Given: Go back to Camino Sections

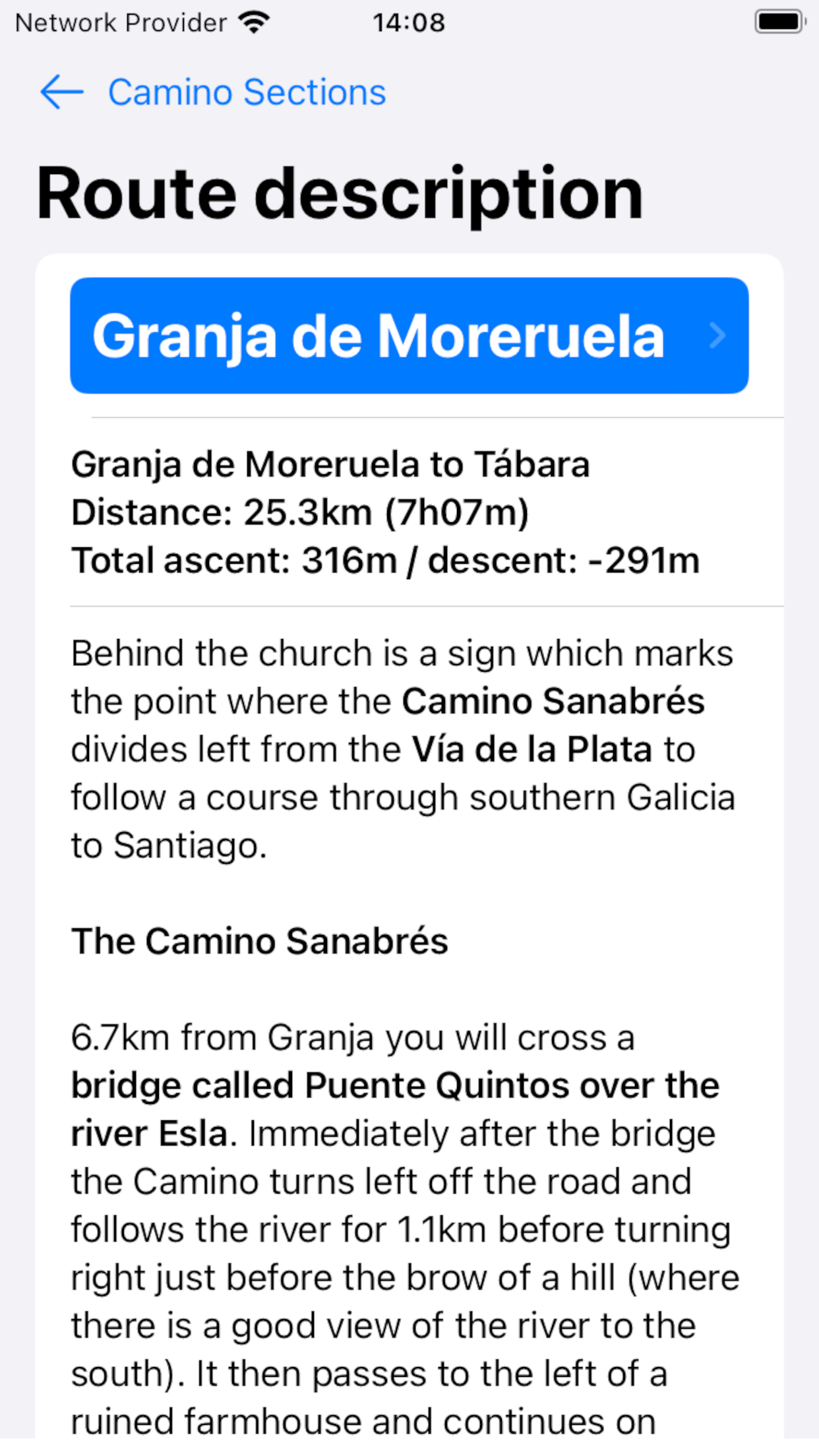Looking at the screenshot, I should click(212, 92).
